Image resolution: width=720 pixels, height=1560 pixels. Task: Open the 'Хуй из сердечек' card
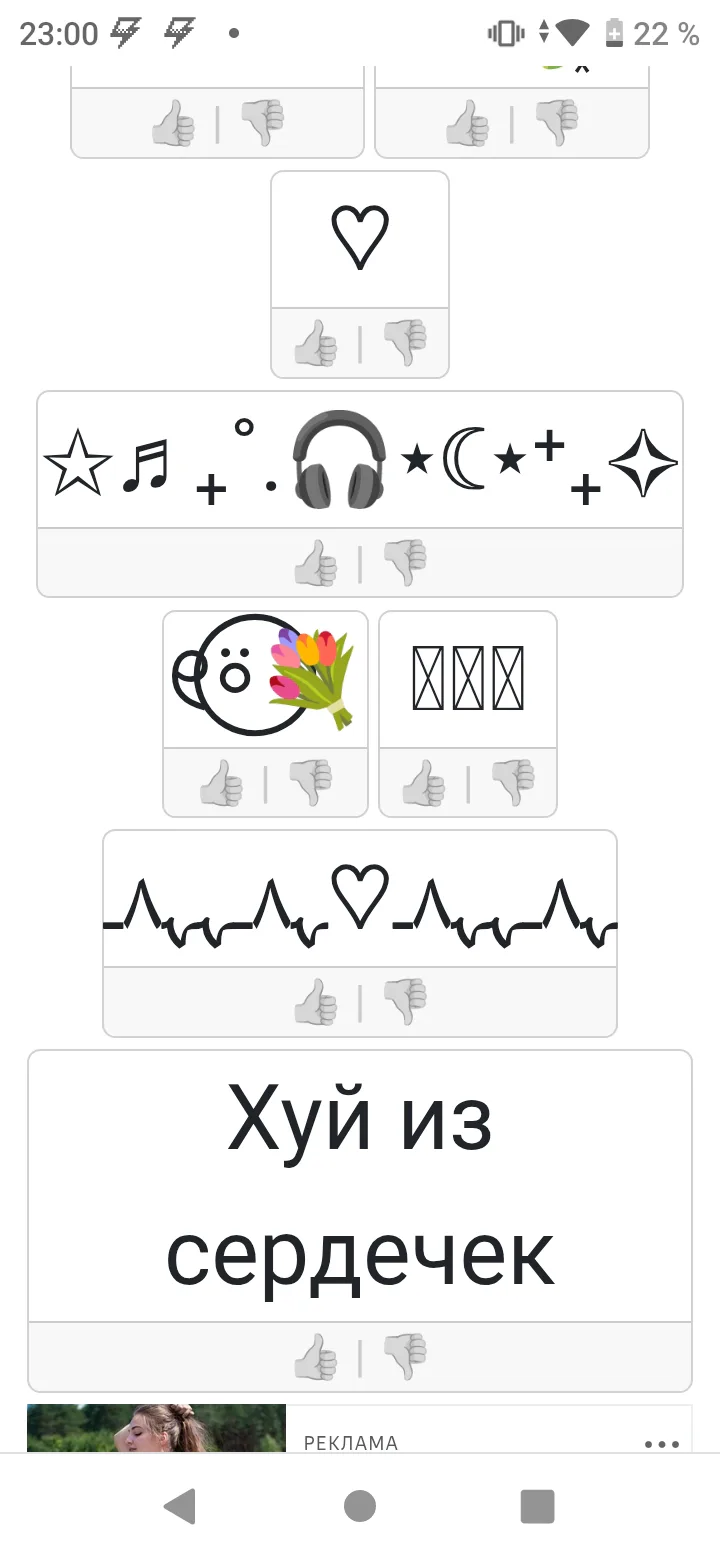point(360,1186)
